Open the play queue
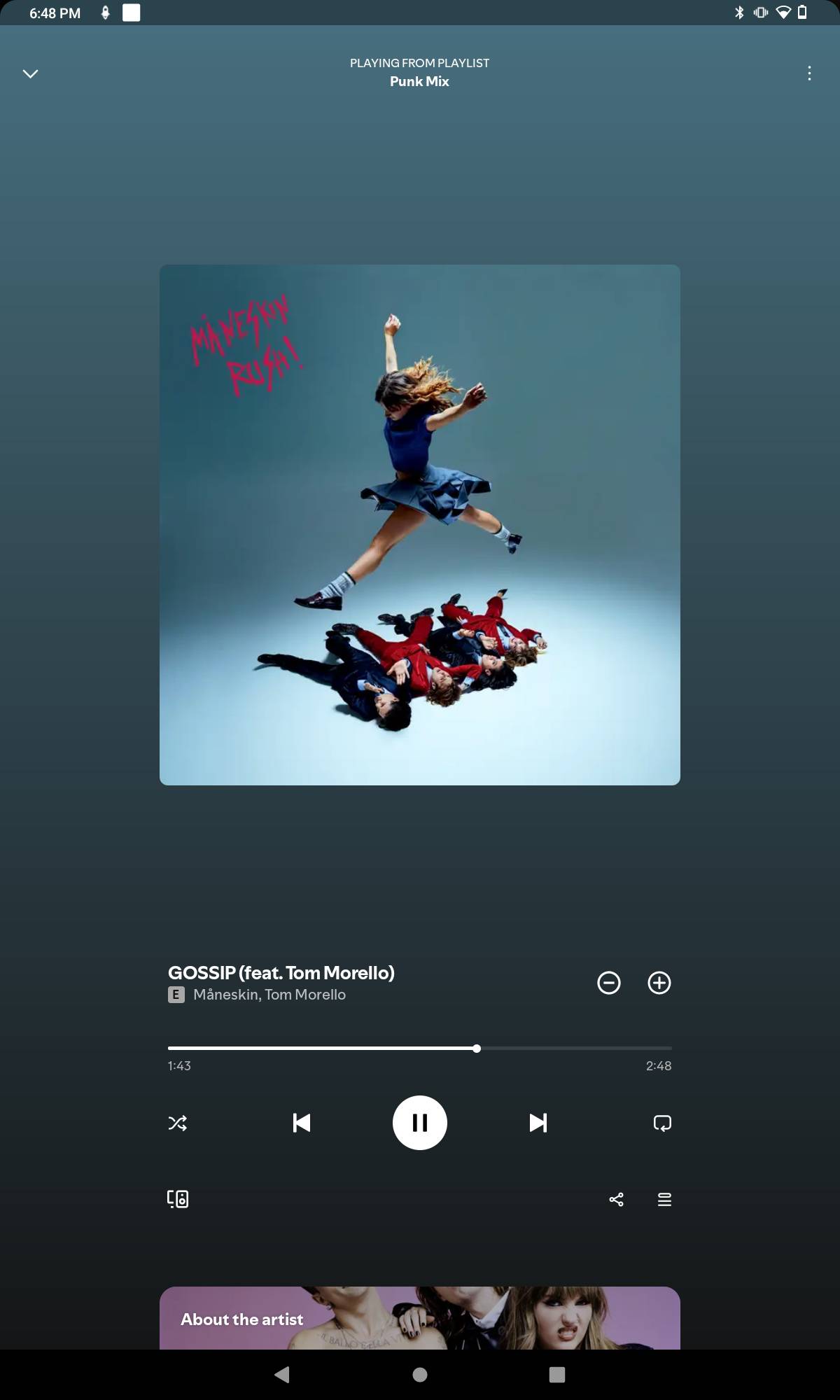This screenshot has width=840, height=1400. point(664,1200)
